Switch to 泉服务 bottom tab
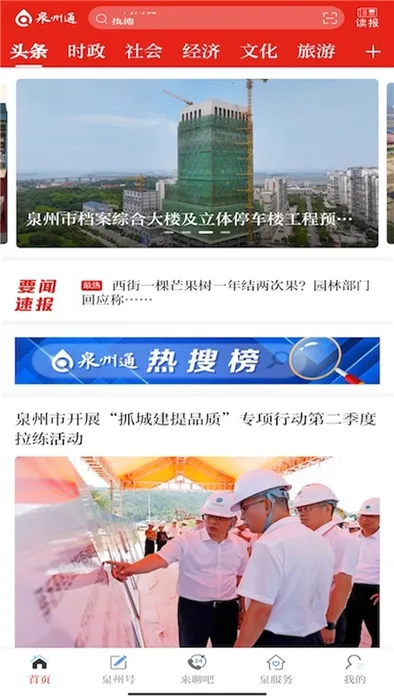The height and width of the screenshot is (700, 394). click(x=276, y=669)
